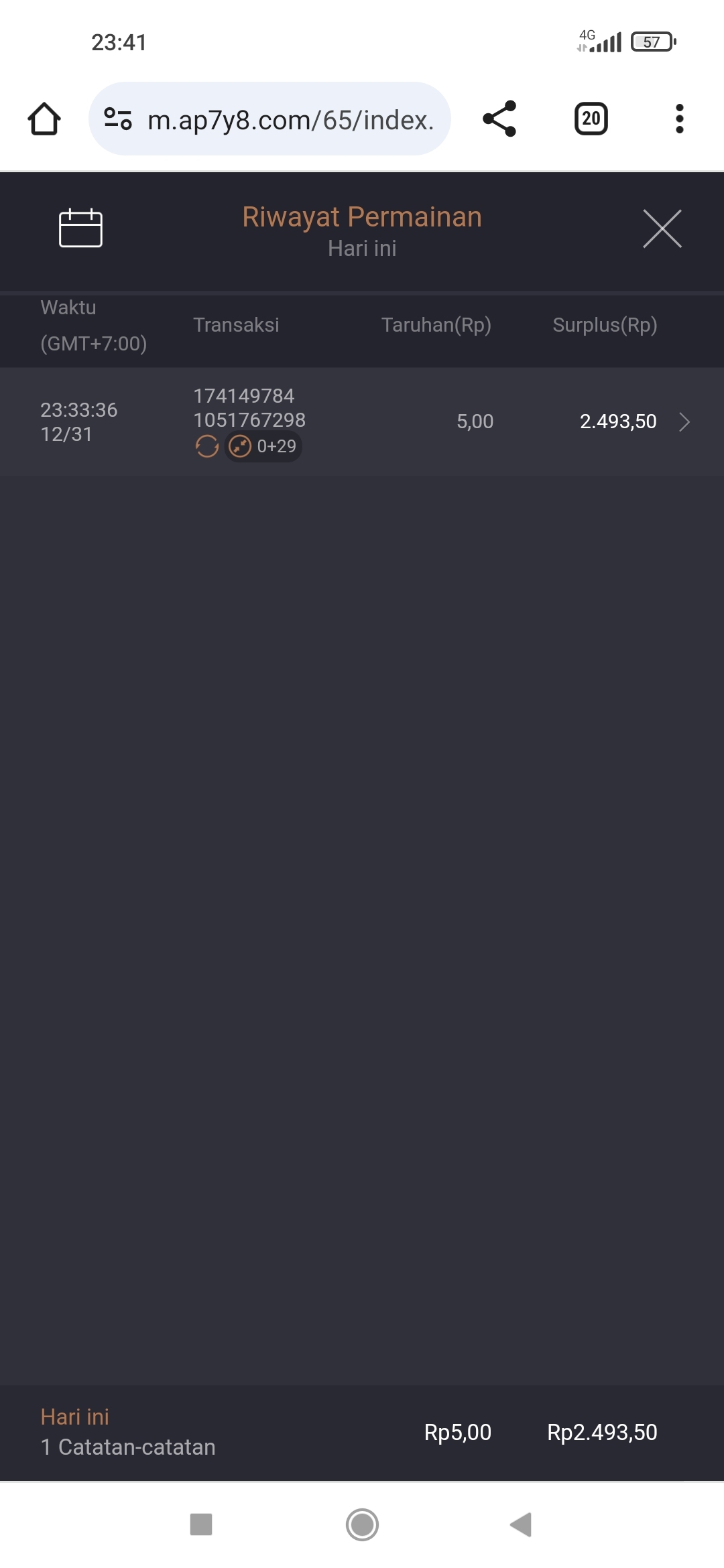Tap the browser home button
The width and height of the screenshot is (724, 1568).
pyautogui.click(x=44, y=119)
